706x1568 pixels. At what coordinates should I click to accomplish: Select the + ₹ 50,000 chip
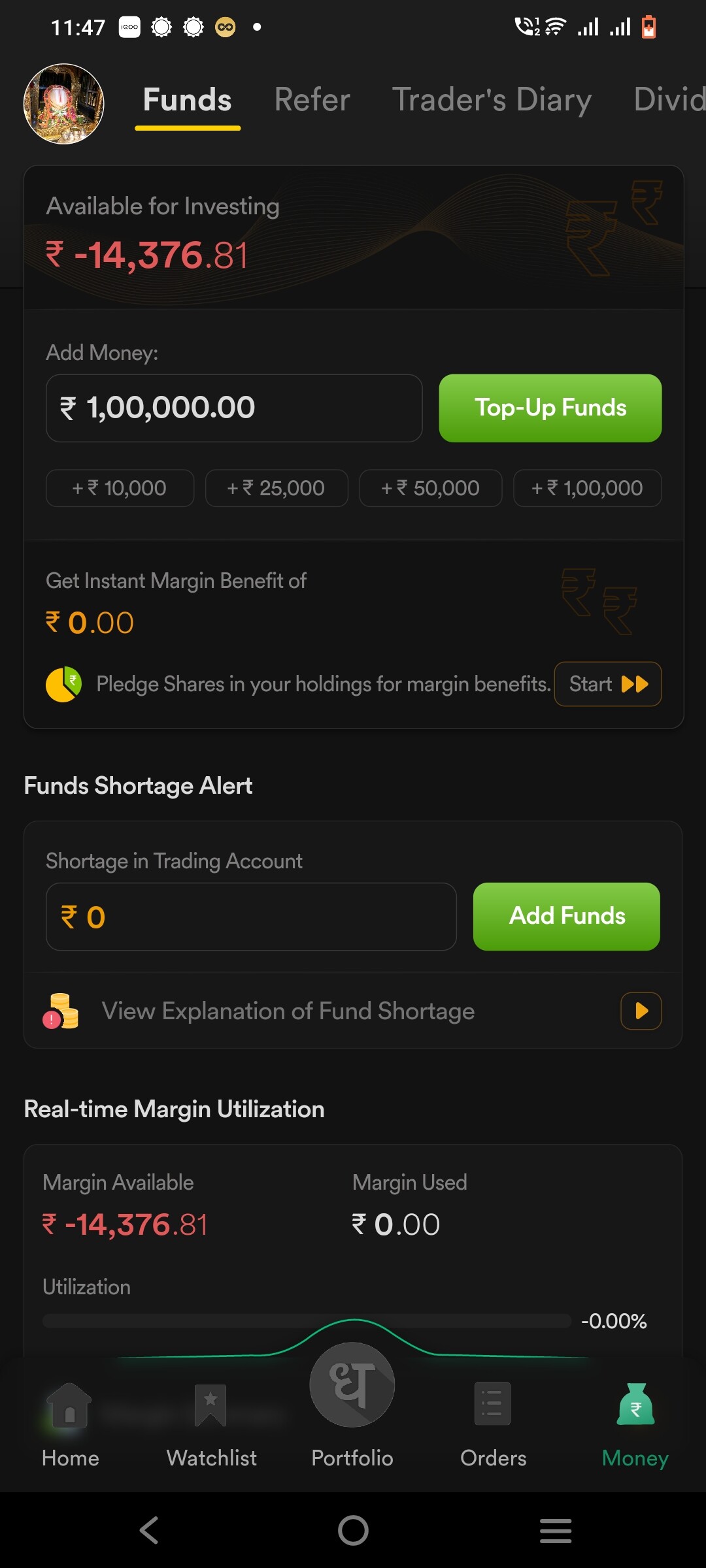[x=431, y=488]
